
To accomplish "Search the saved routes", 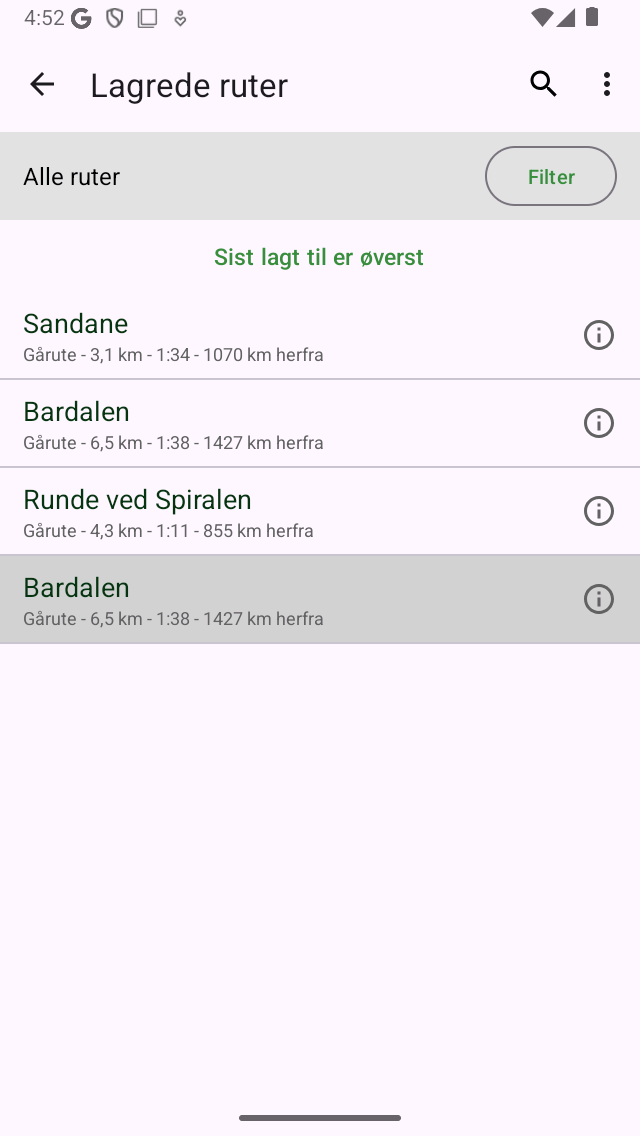I will pos(543,85).
